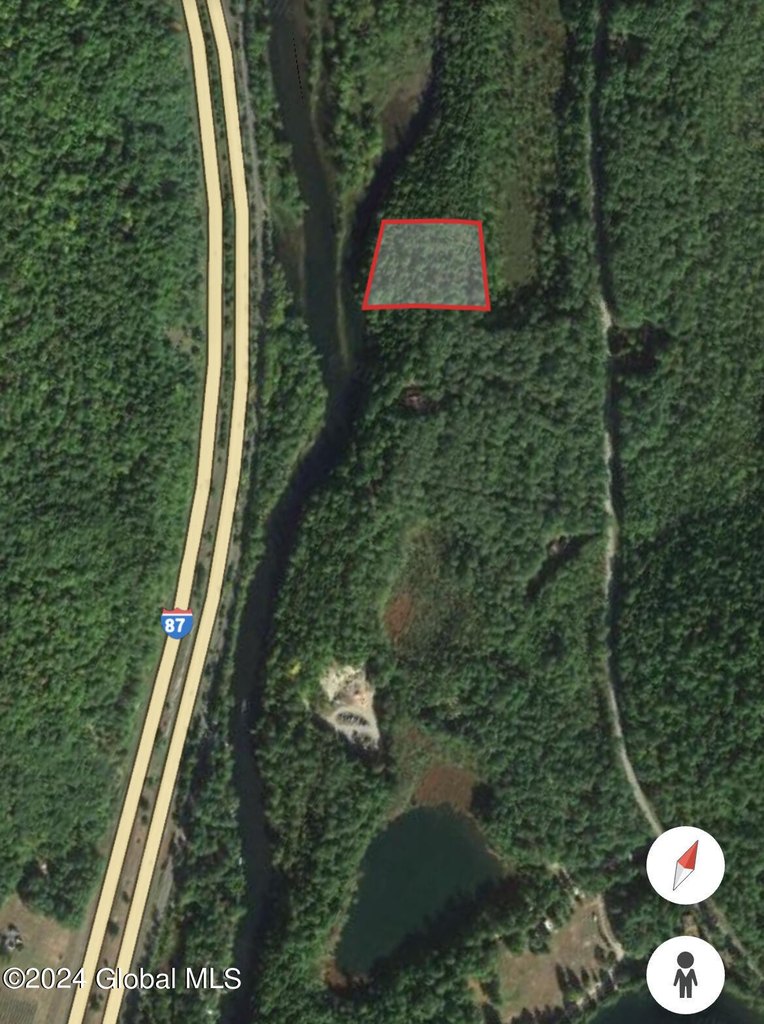Viewport: 764px width, 1024px height.
Task: Tap the compass to reset map orientation
Action: coord(685,865)
